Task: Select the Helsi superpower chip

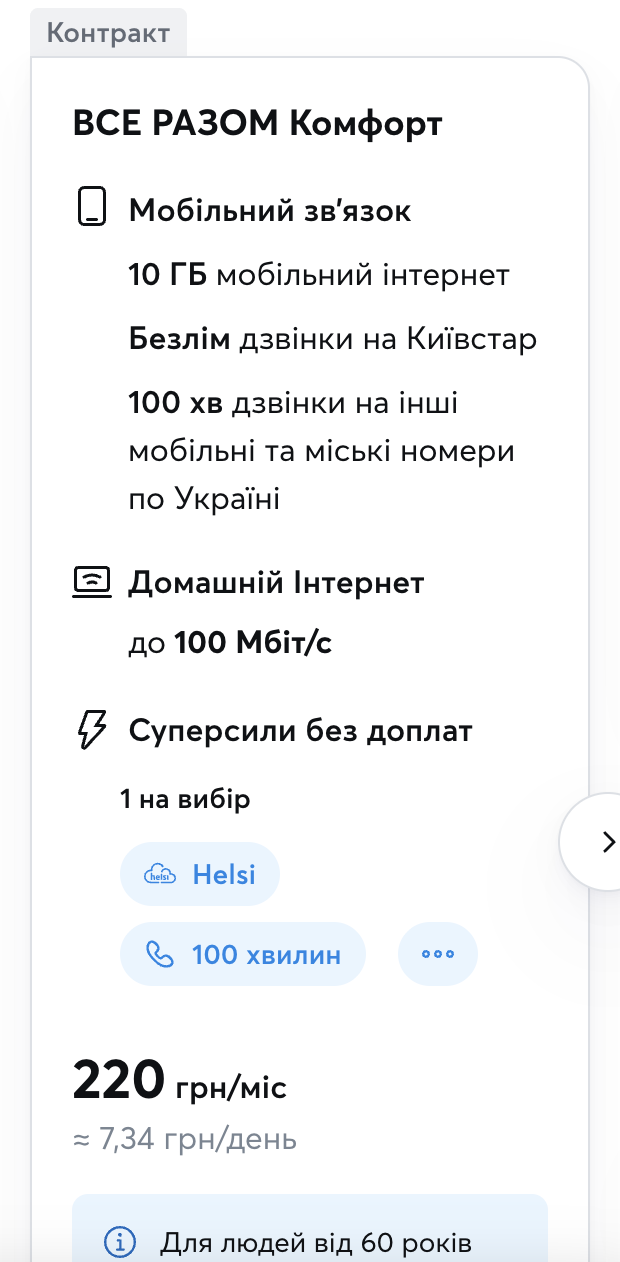Action: pyautogui.click(x=199, y=875)
